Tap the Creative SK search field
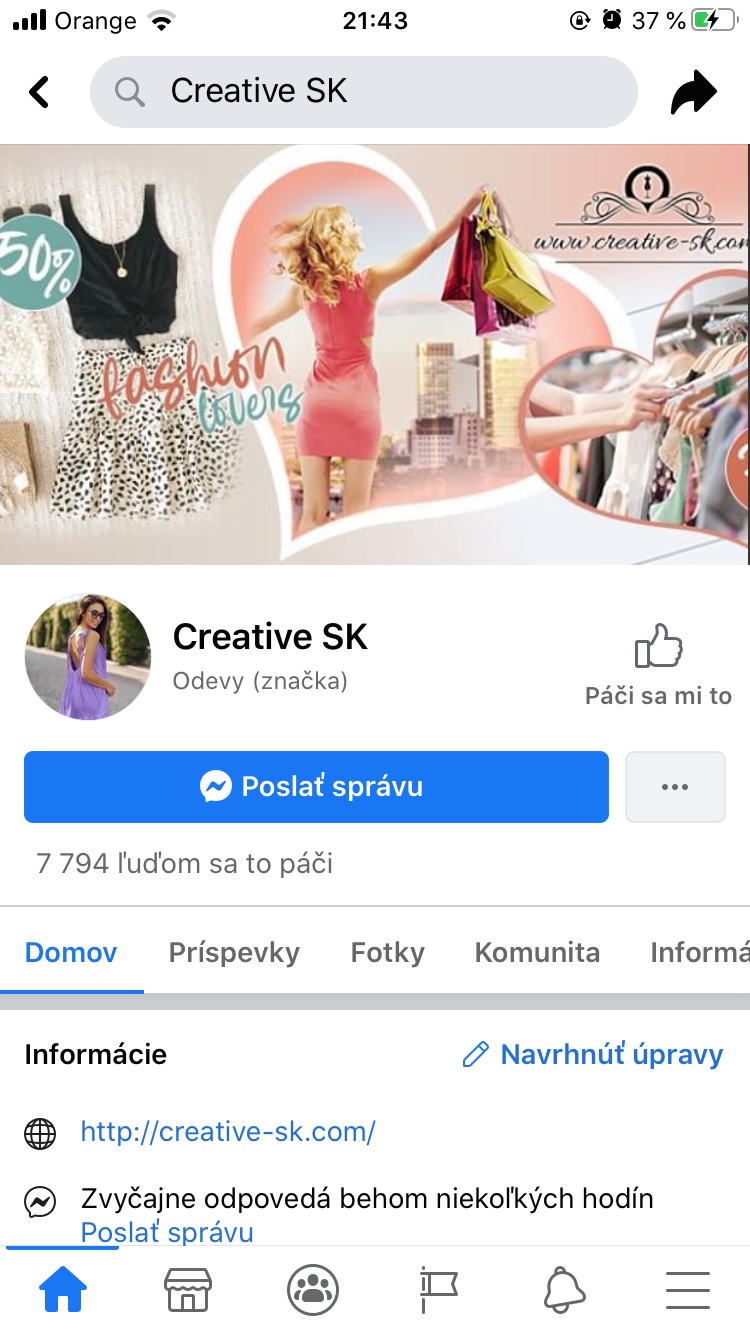This screenshot has height=1334, width=750. 363,92
